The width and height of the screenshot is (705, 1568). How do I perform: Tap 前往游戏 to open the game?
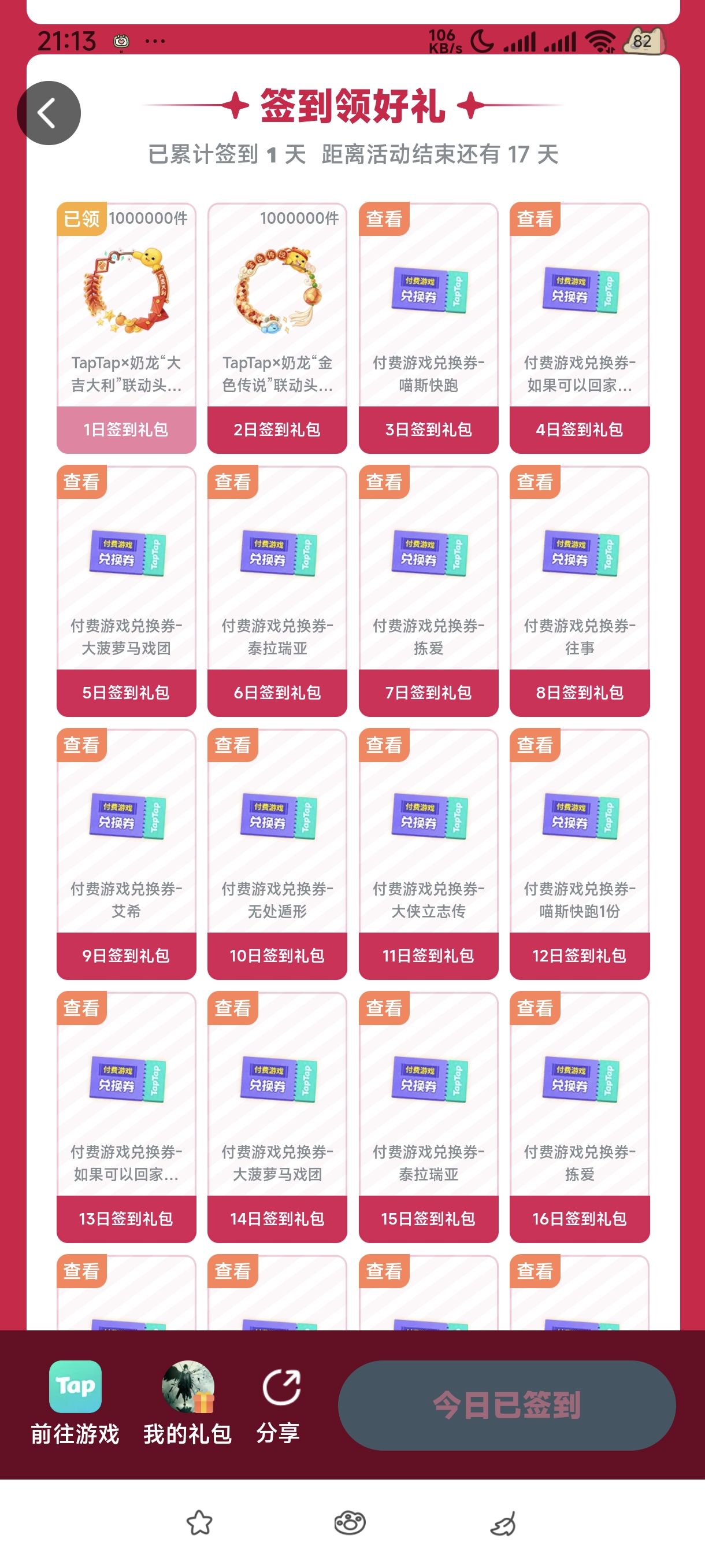click(76, 1403)
